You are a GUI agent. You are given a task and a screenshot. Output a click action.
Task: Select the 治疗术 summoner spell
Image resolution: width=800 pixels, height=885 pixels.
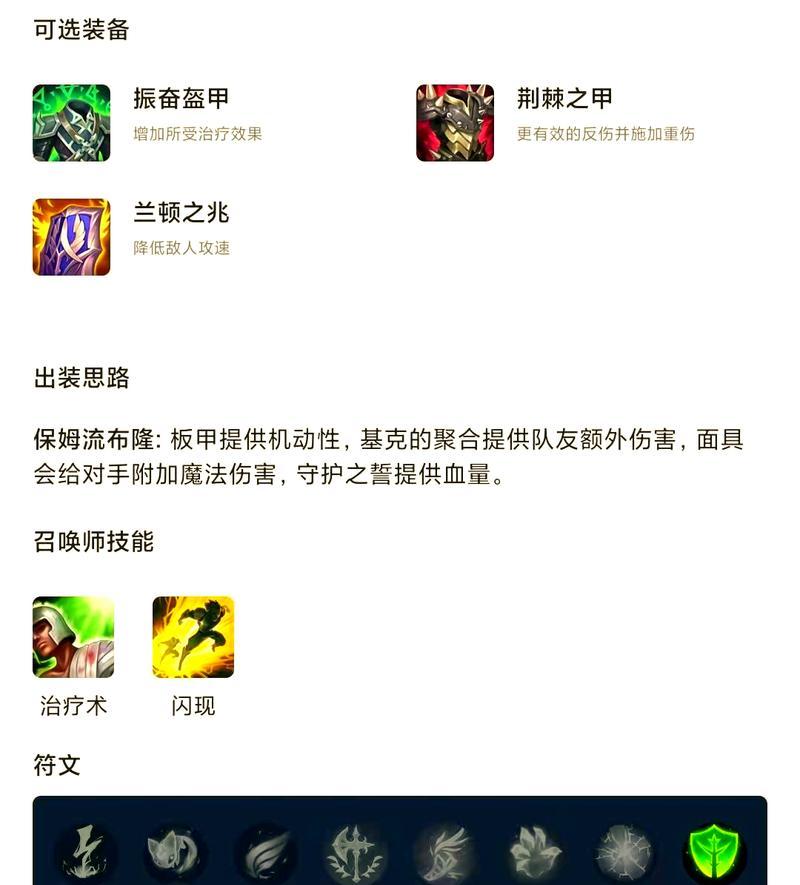coord(73,638)
